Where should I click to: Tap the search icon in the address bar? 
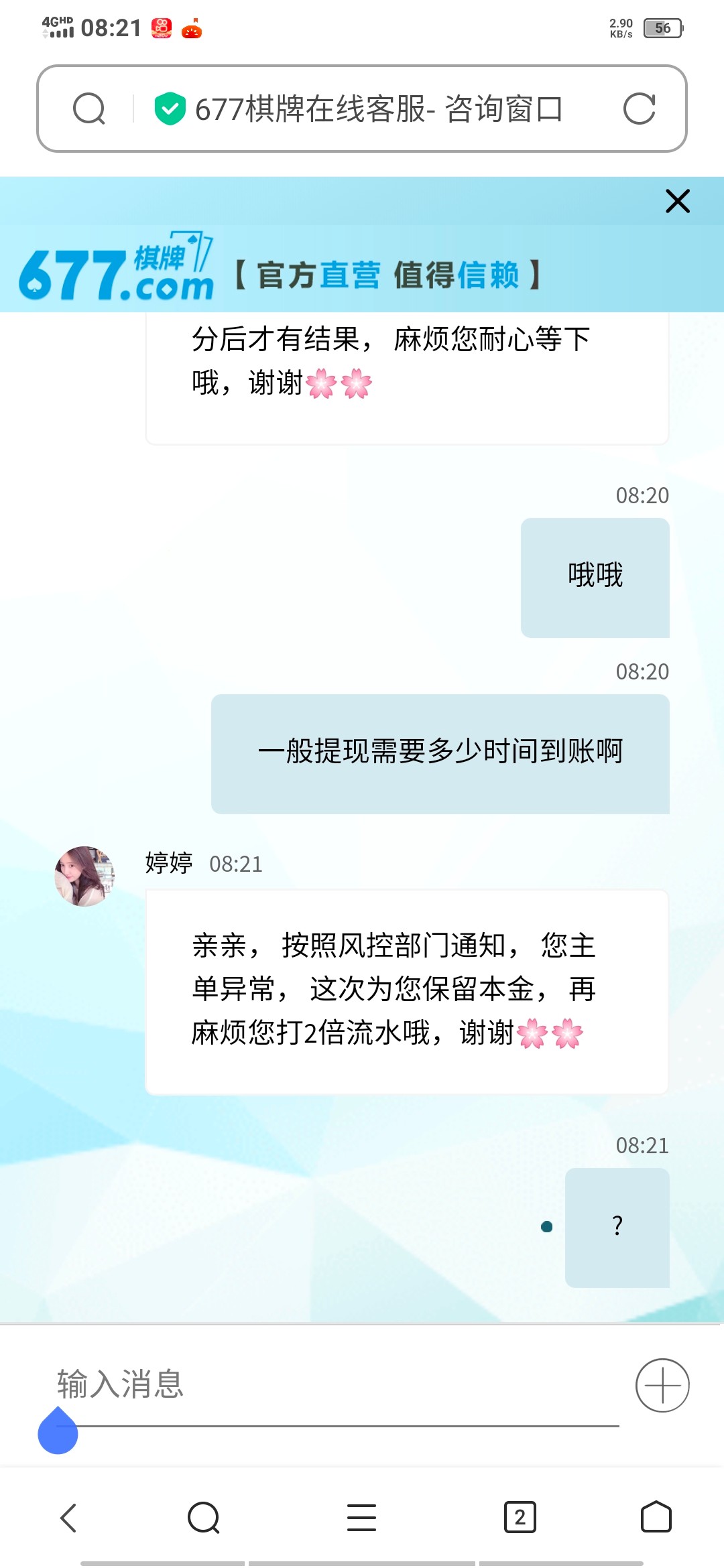coord(89,109)
